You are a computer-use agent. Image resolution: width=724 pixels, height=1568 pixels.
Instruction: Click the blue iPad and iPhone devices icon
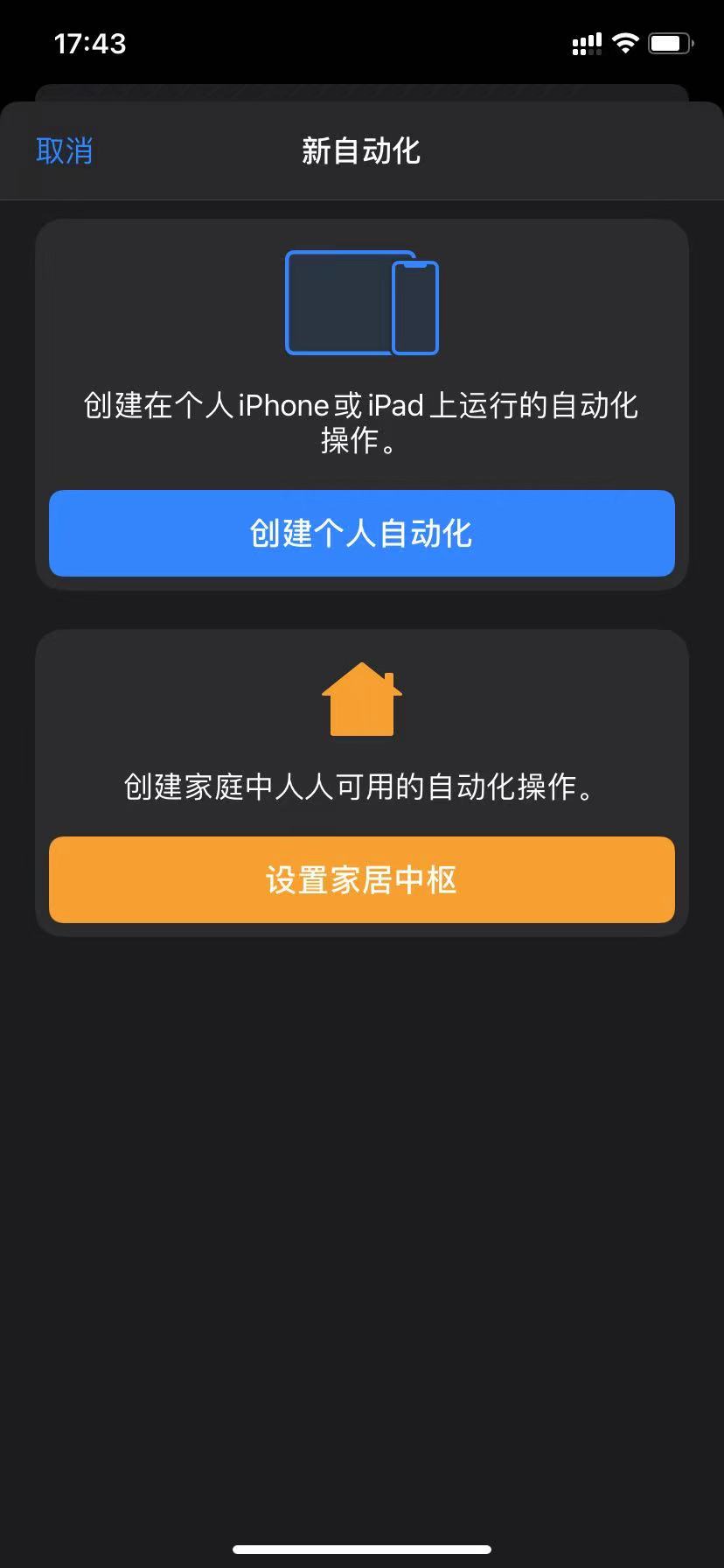click(361, 304)
